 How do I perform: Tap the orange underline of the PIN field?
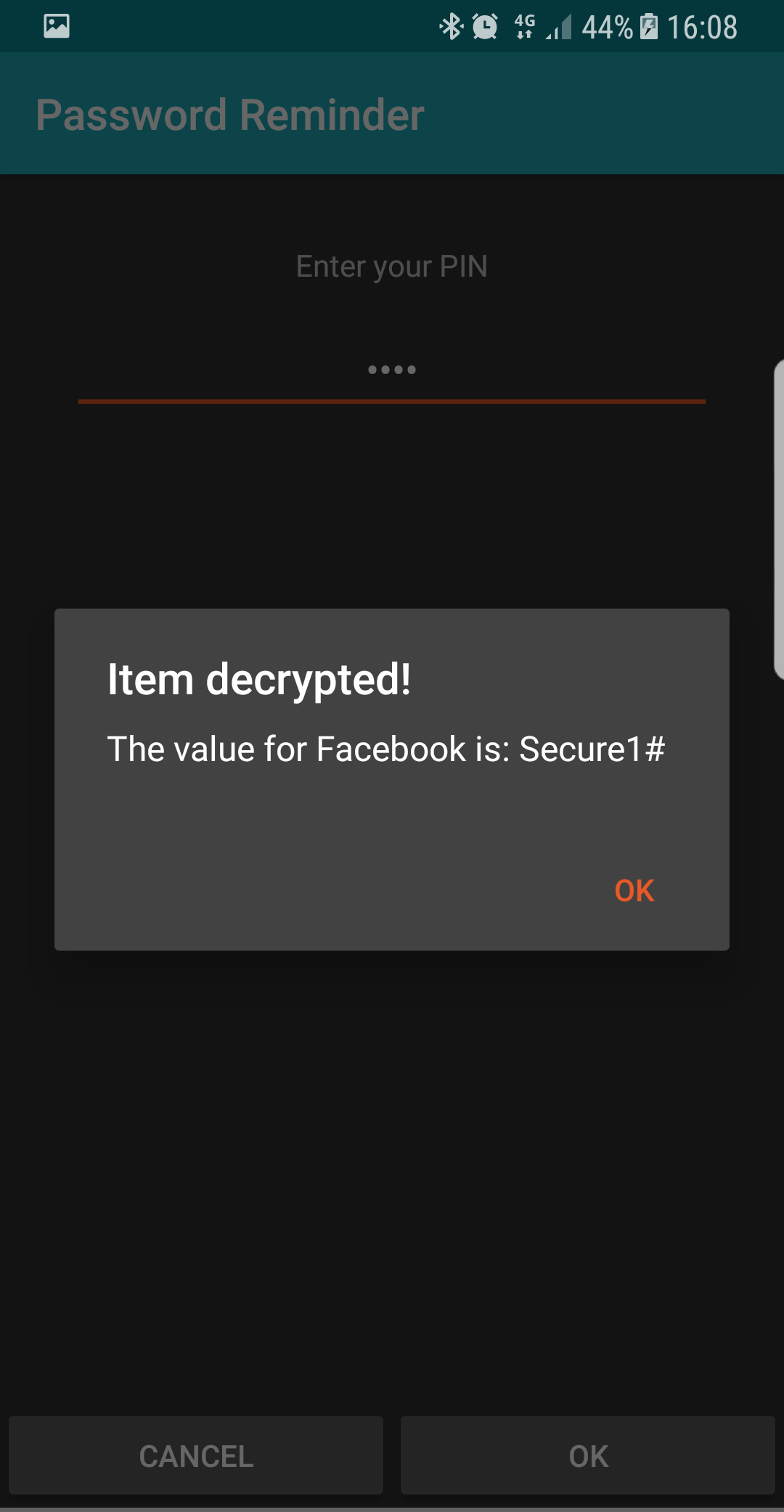(392, 400)
